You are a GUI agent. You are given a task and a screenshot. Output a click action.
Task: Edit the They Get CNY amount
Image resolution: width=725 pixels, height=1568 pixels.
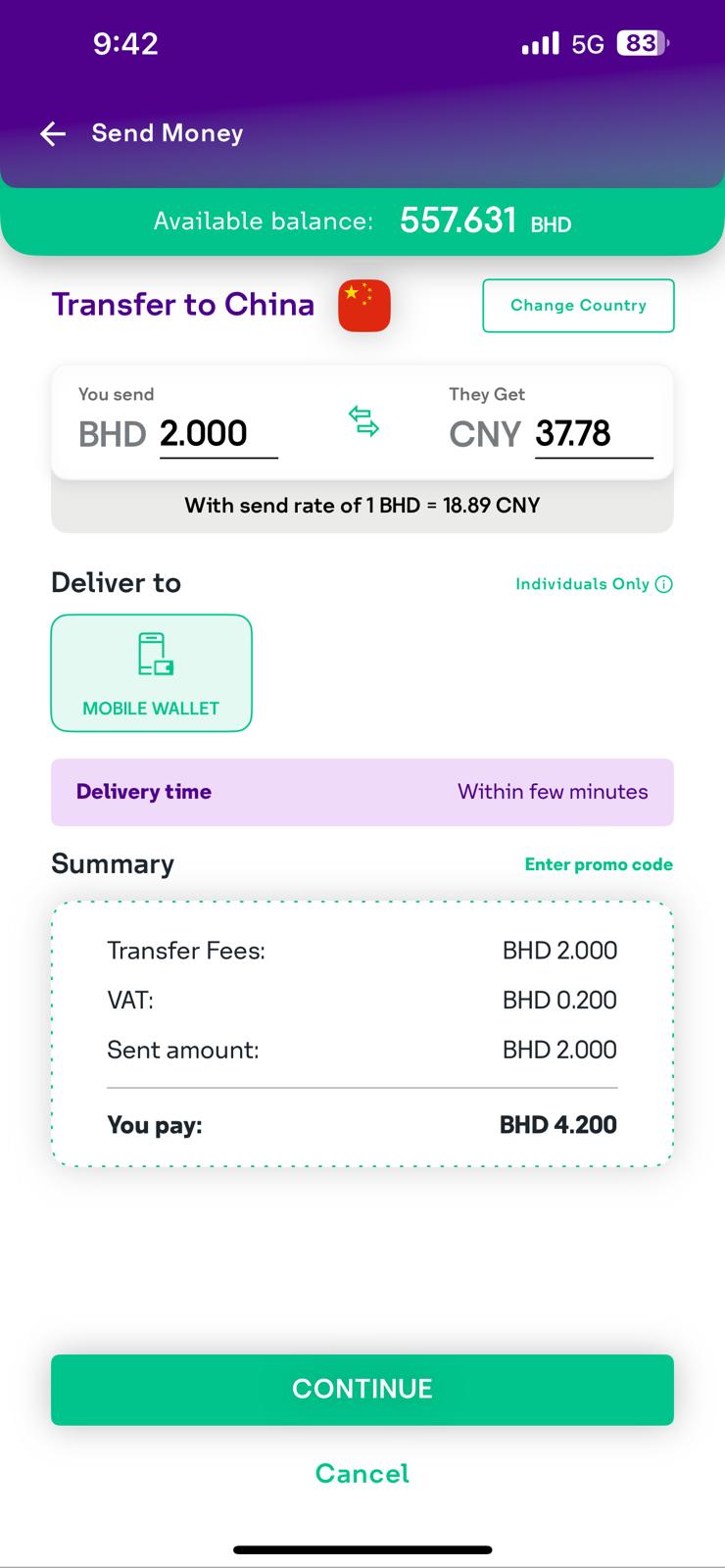[592, 433]
